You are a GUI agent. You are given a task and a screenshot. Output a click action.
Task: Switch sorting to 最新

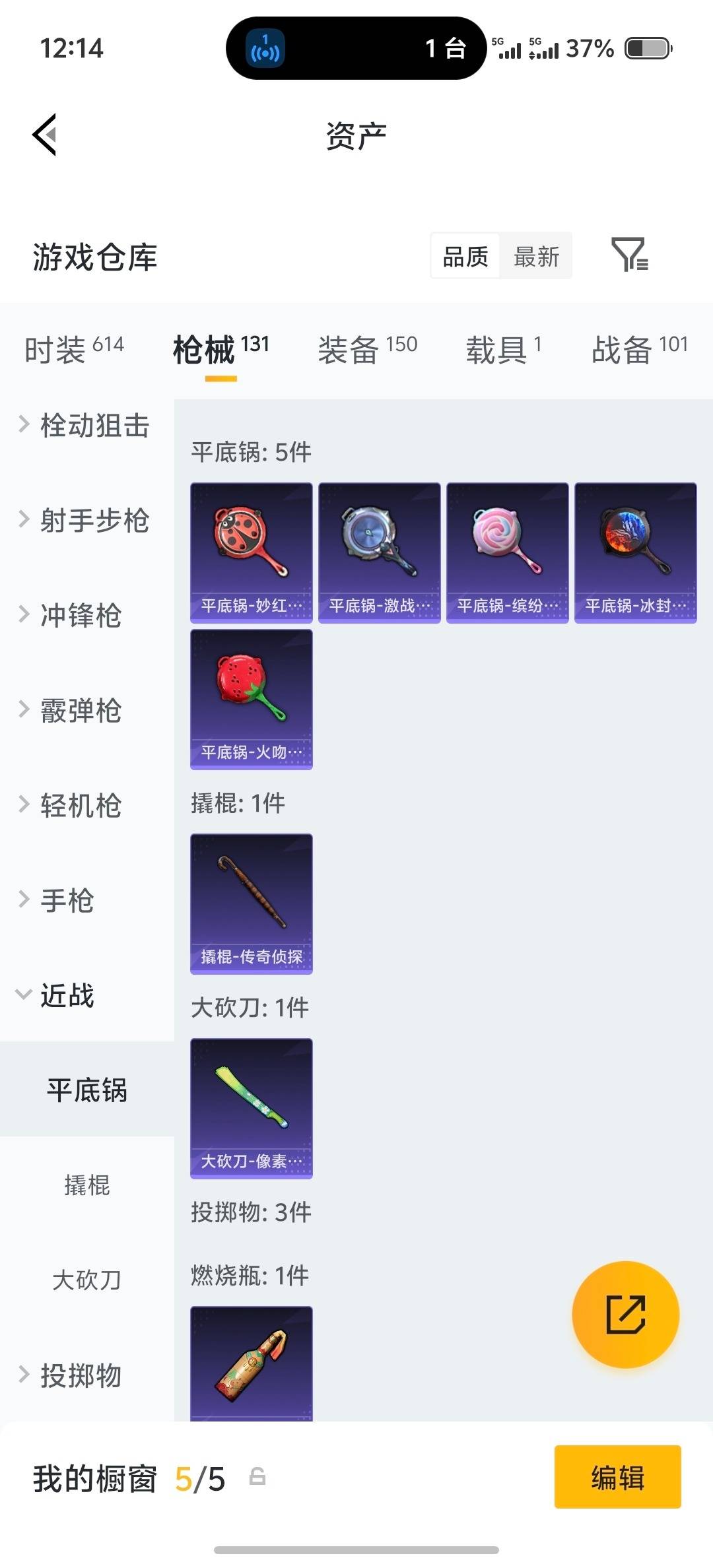[536, 255]
